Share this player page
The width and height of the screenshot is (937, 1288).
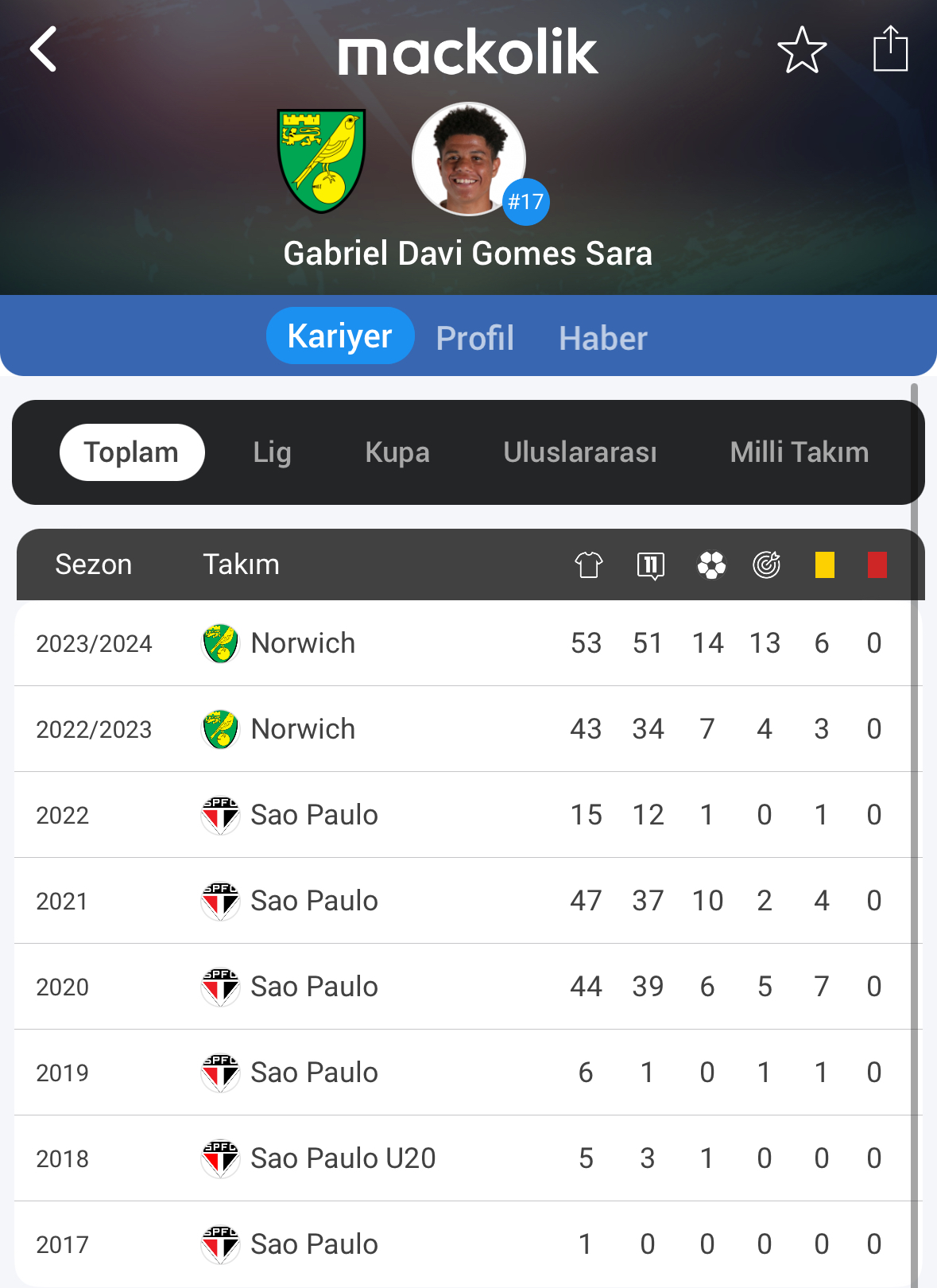pos(890,49)
